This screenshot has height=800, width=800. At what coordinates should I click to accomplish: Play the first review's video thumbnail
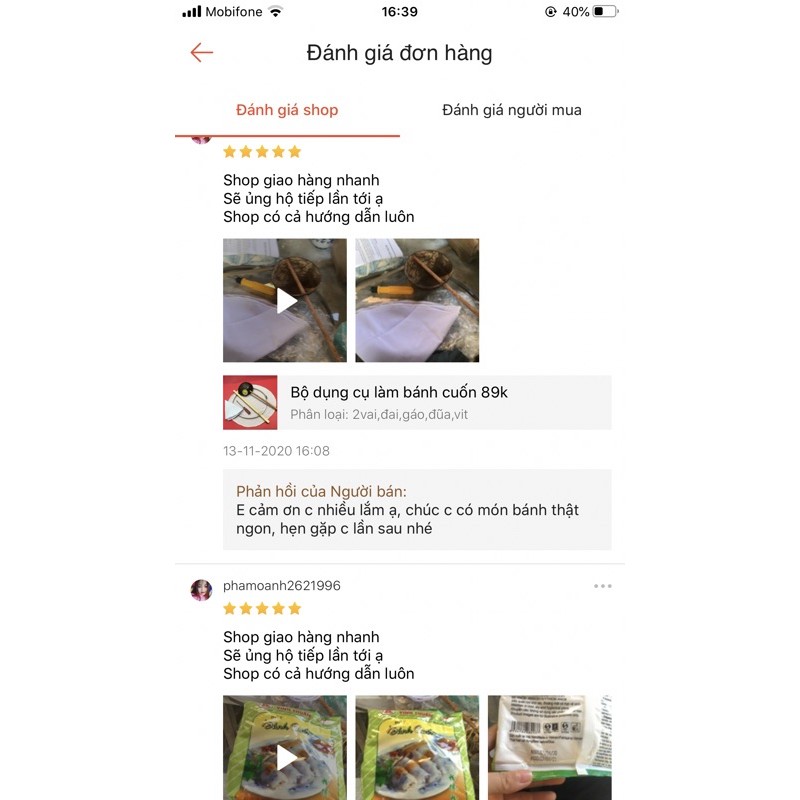(x=285, y=300)
